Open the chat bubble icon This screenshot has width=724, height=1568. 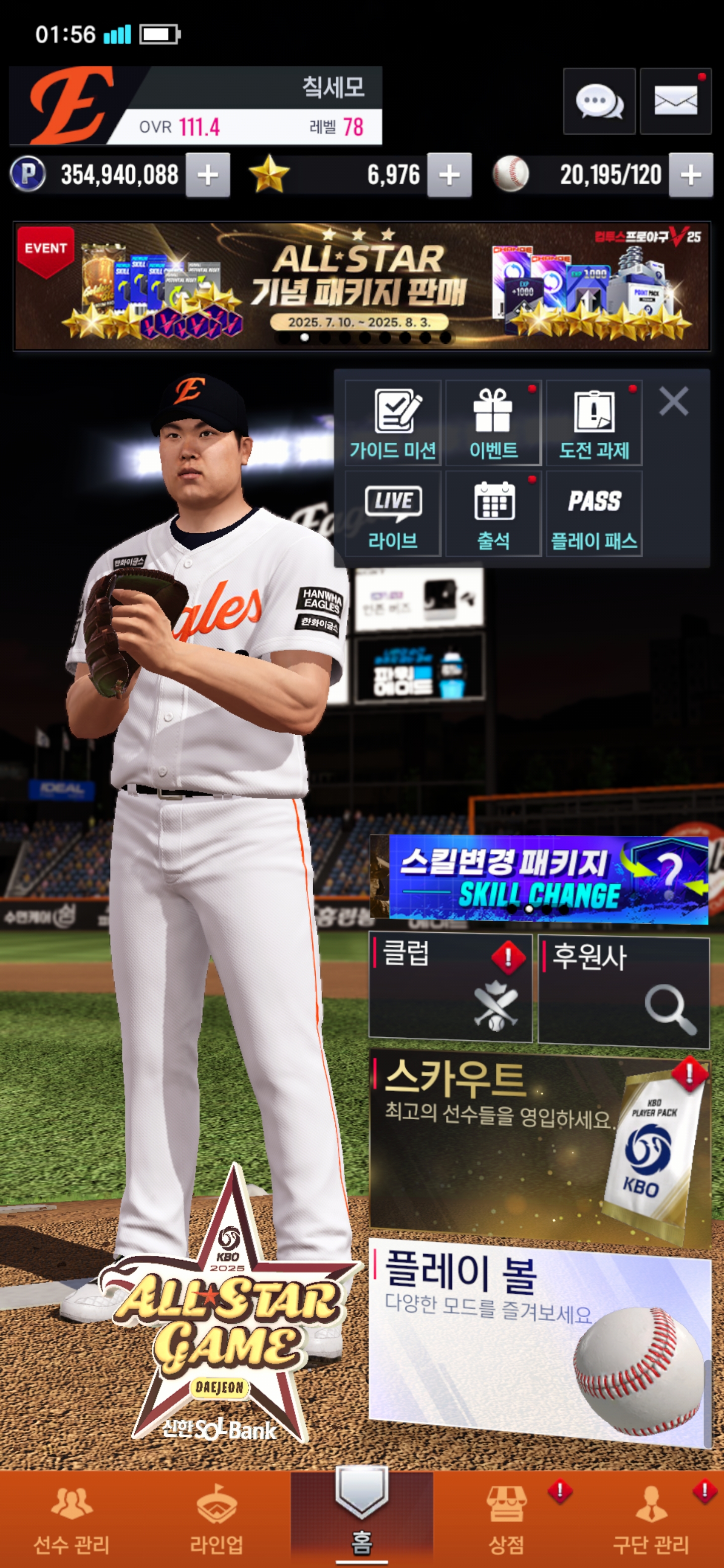tap(599, 101)
